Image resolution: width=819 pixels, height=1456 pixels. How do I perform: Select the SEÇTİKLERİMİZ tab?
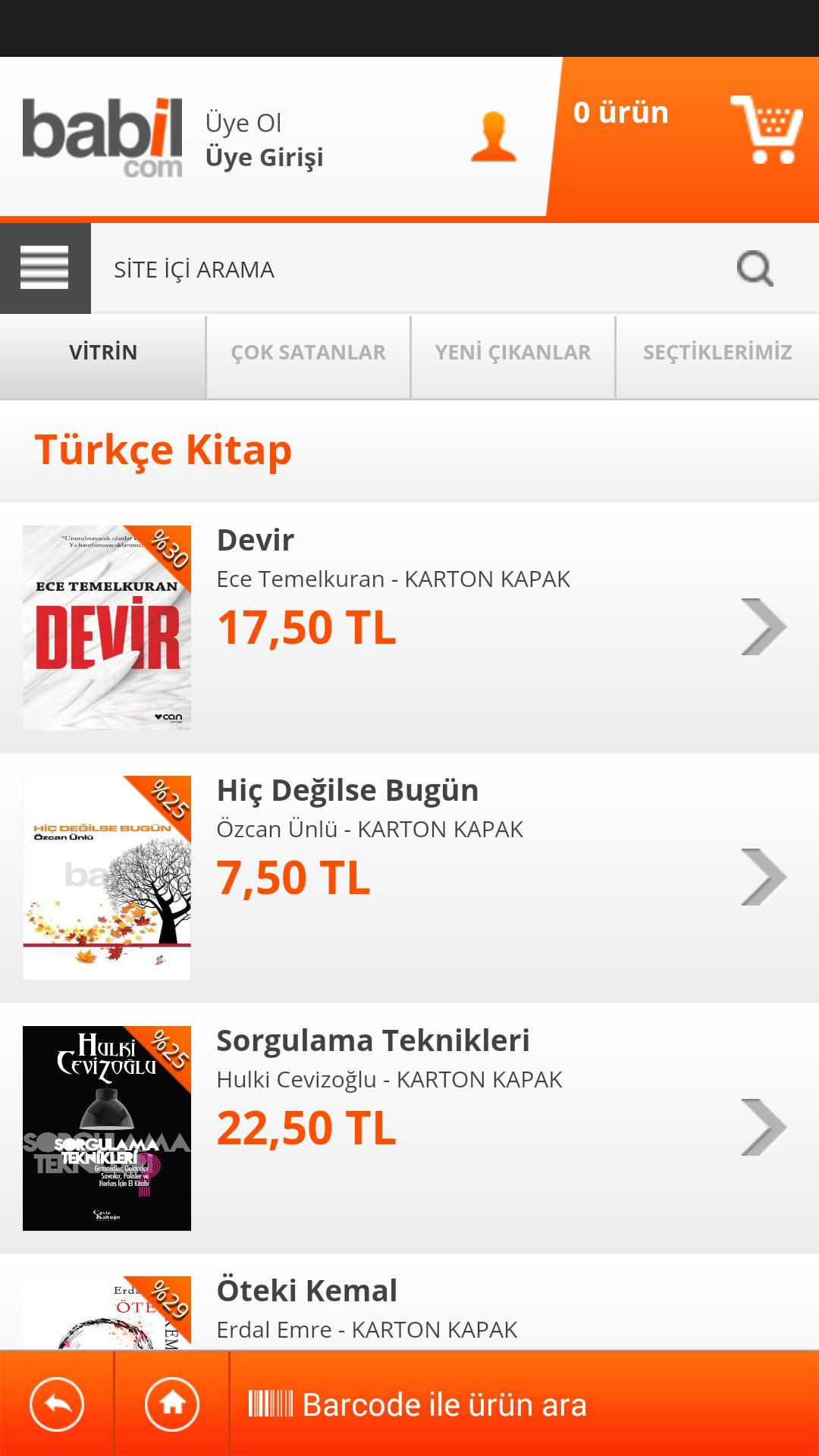717,353
